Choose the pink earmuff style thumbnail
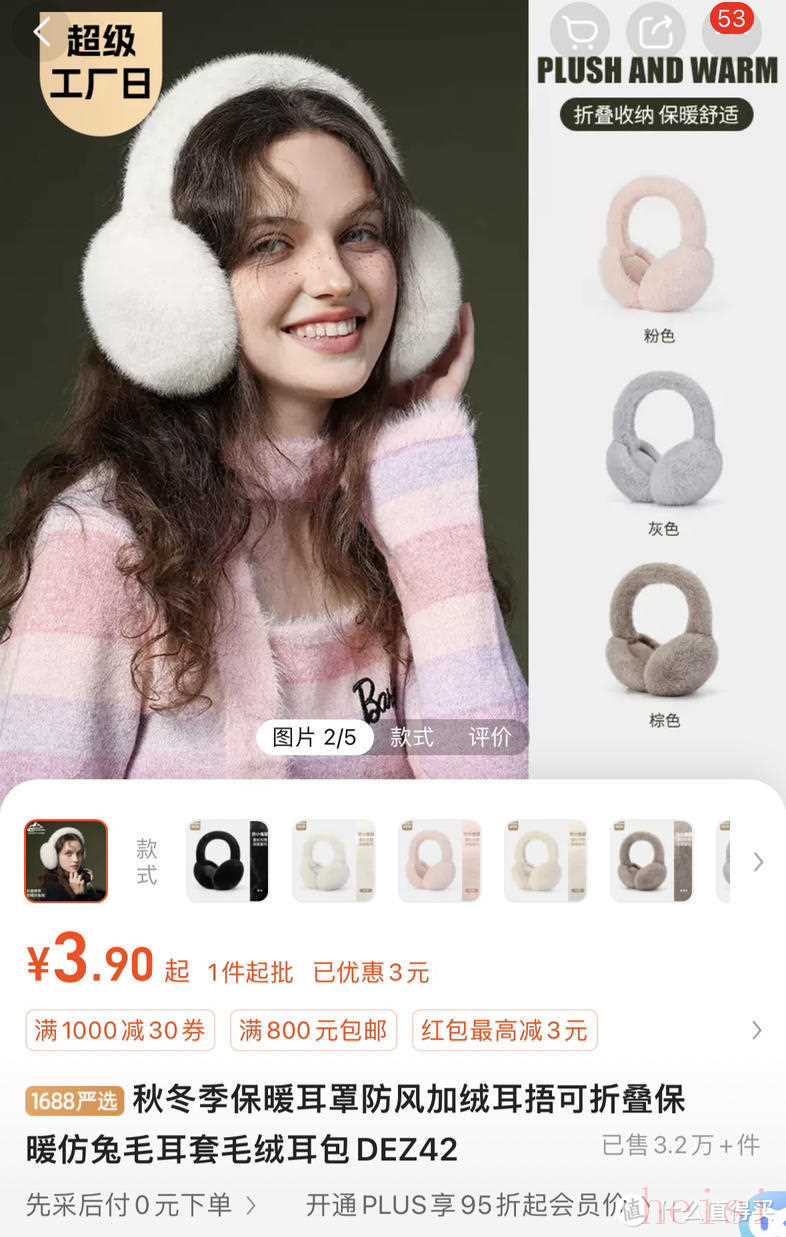Image resolution: width=786 pixels, height=1237 pixels. (439, 861)
